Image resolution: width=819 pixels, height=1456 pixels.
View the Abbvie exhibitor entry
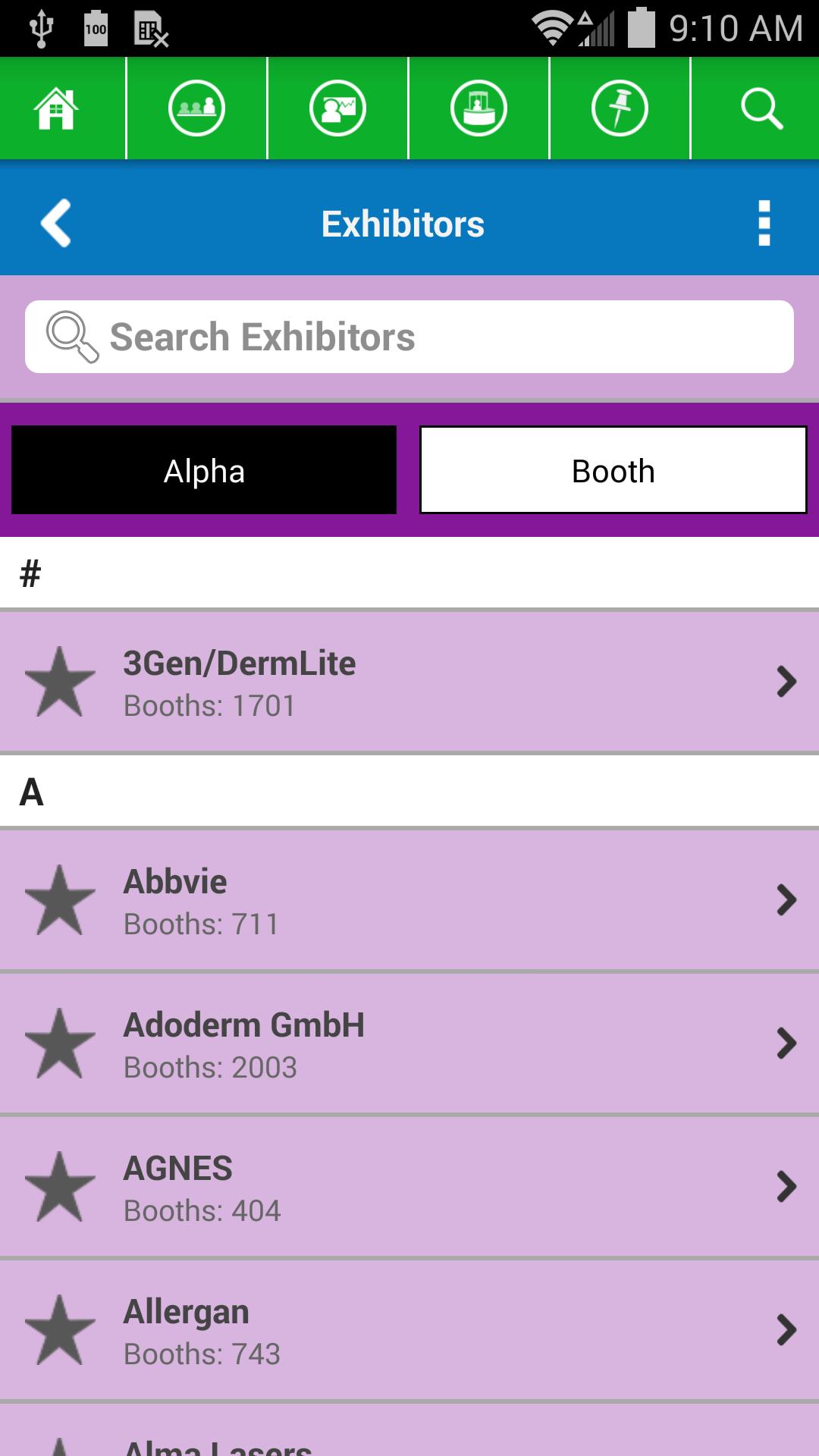coord(440,900)
